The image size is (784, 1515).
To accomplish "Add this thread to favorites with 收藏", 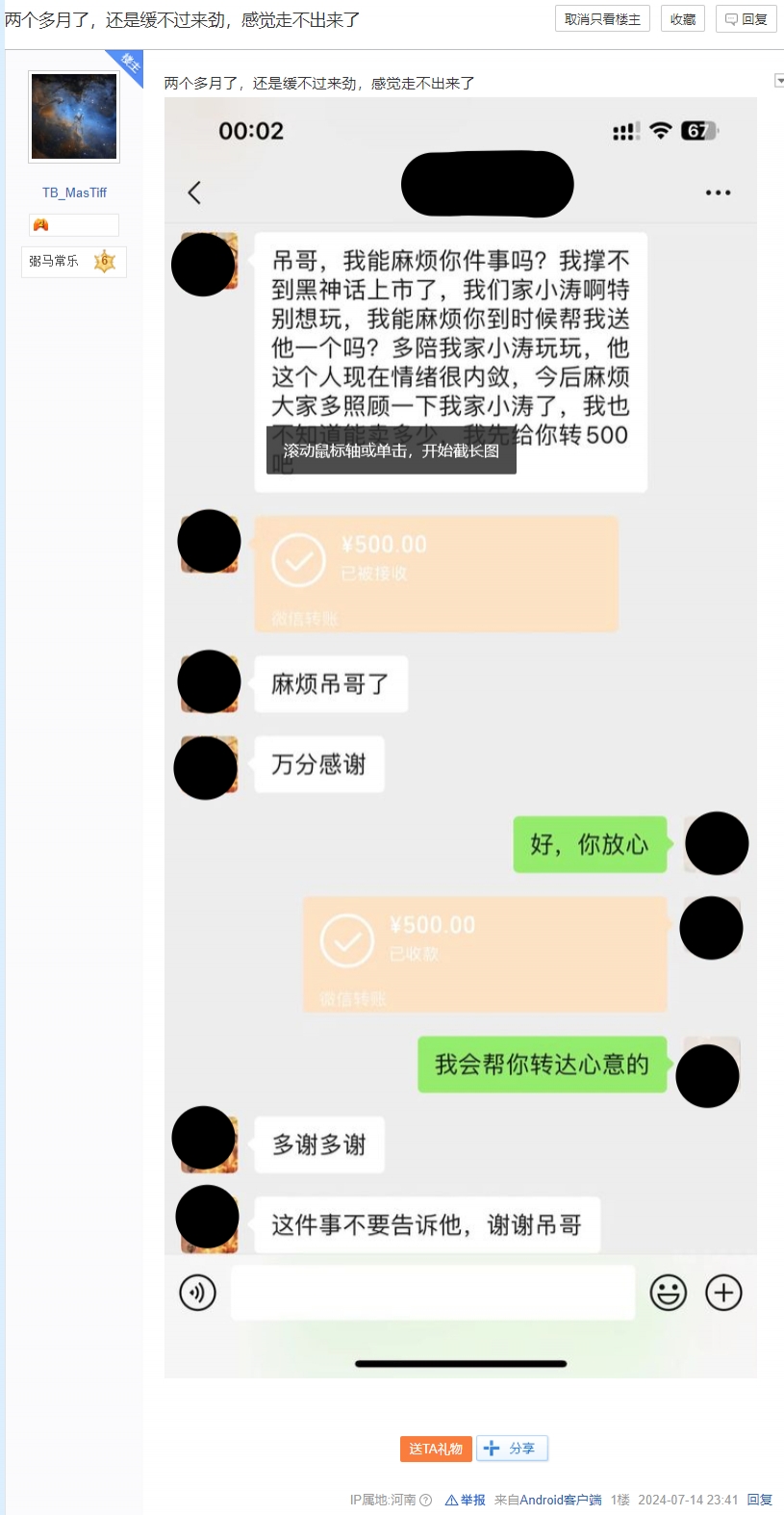I will coord(683,19).
